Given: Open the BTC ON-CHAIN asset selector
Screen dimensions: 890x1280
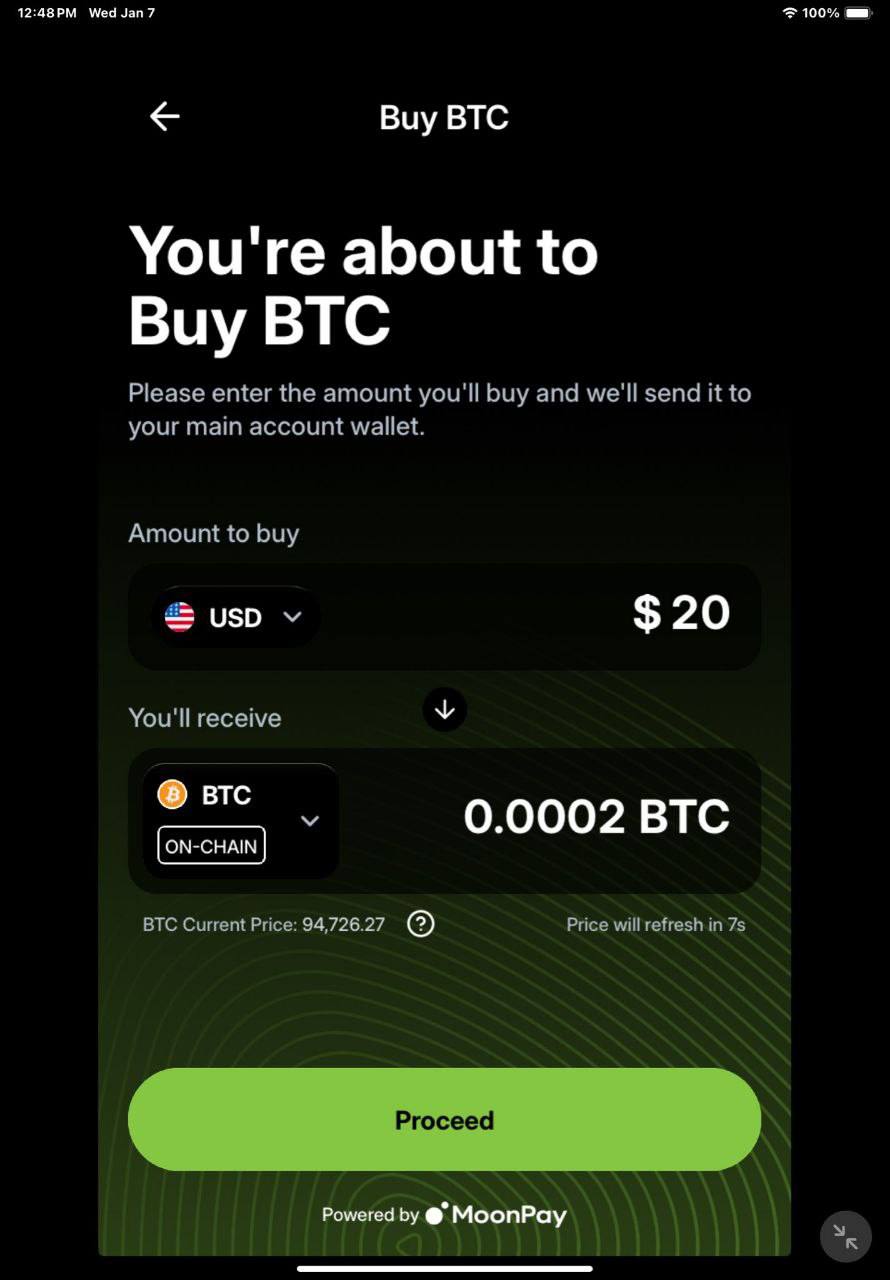Looking at the screenshot, I should (x=240, y=821).
